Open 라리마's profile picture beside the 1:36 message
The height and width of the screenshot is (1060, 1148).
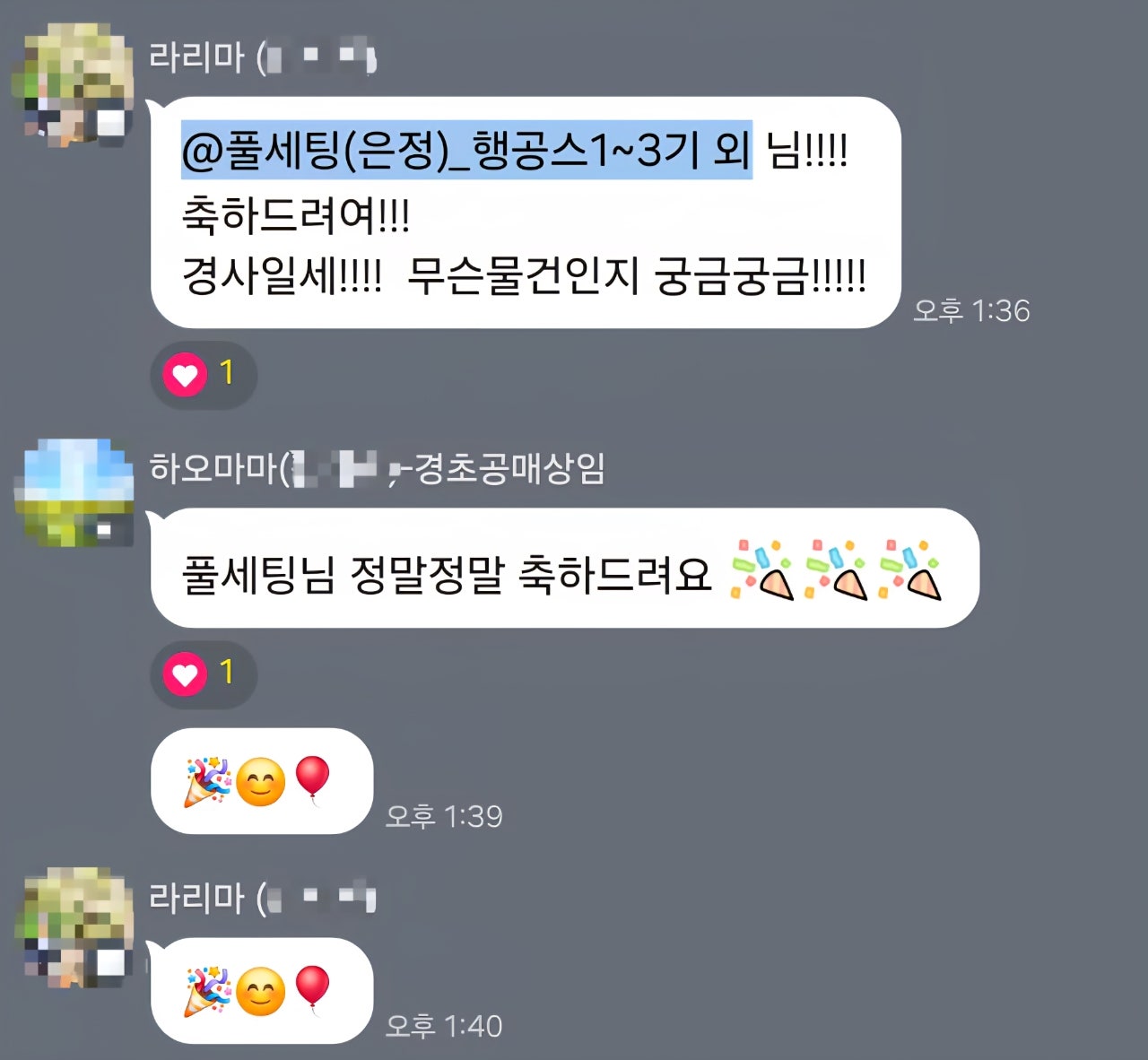74,83
